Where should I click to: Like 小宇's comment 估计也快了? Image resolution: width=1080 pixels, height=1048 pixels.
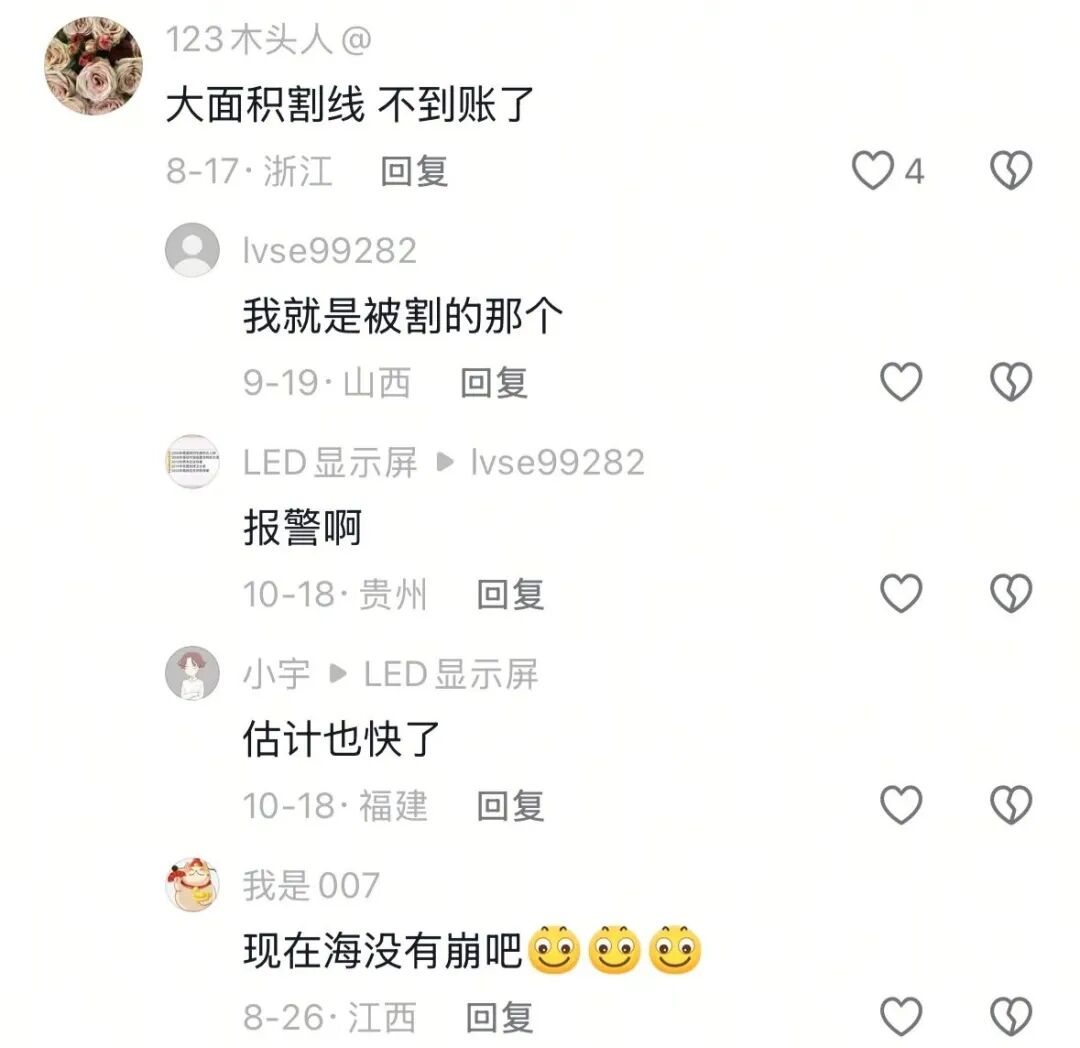[x=901, y=805]
